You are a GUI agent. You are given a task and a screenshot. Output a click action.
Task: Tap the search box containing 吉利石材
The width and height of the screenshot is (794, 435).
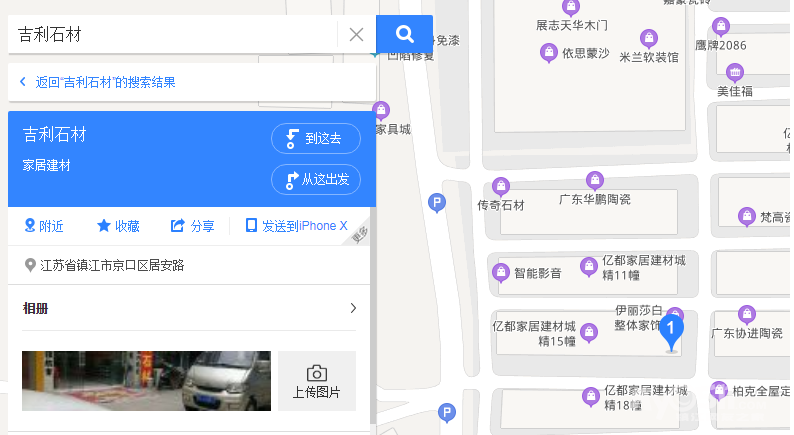click(x=170, y=34)
